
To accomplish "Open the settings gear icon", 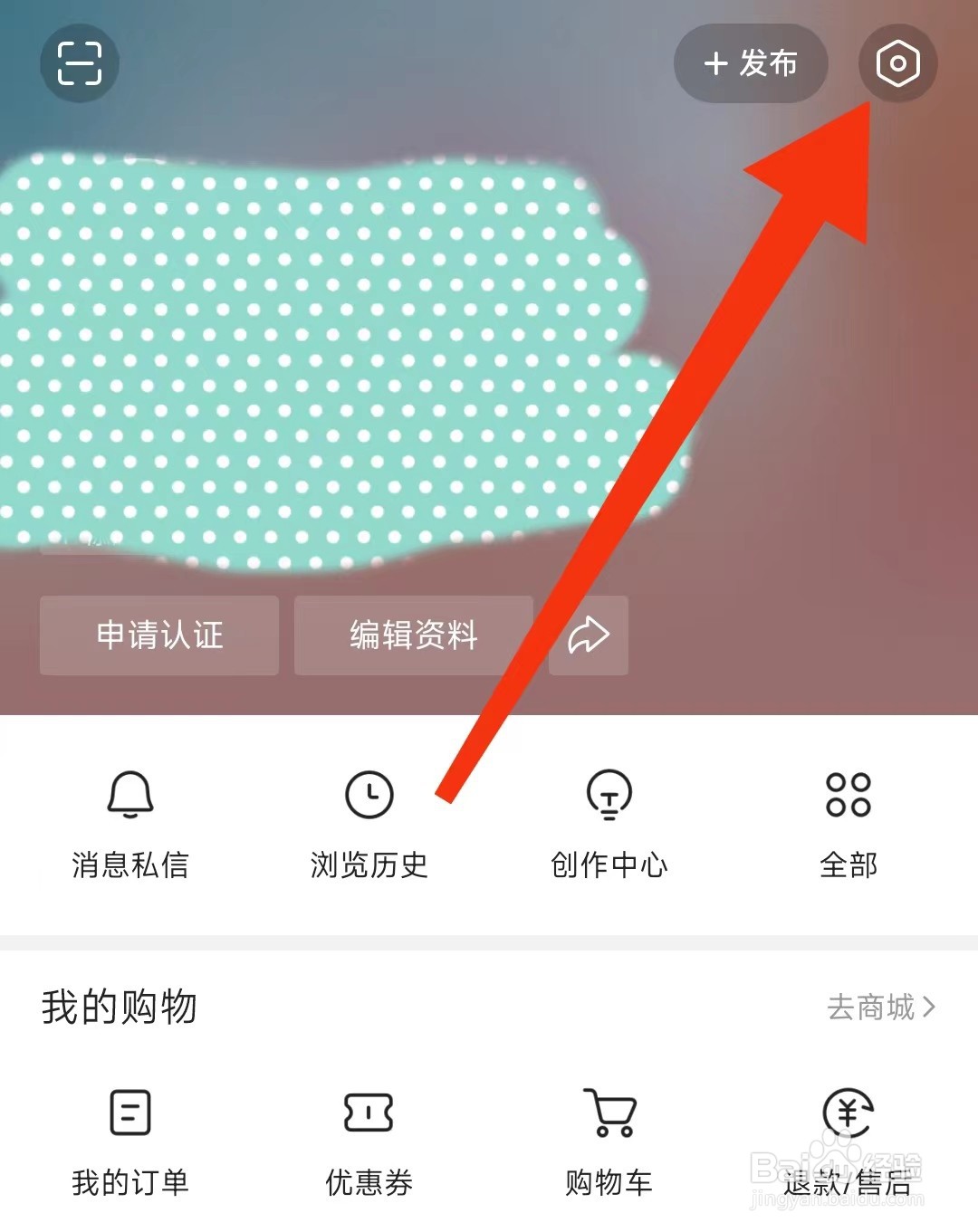I will pos(897,63).
